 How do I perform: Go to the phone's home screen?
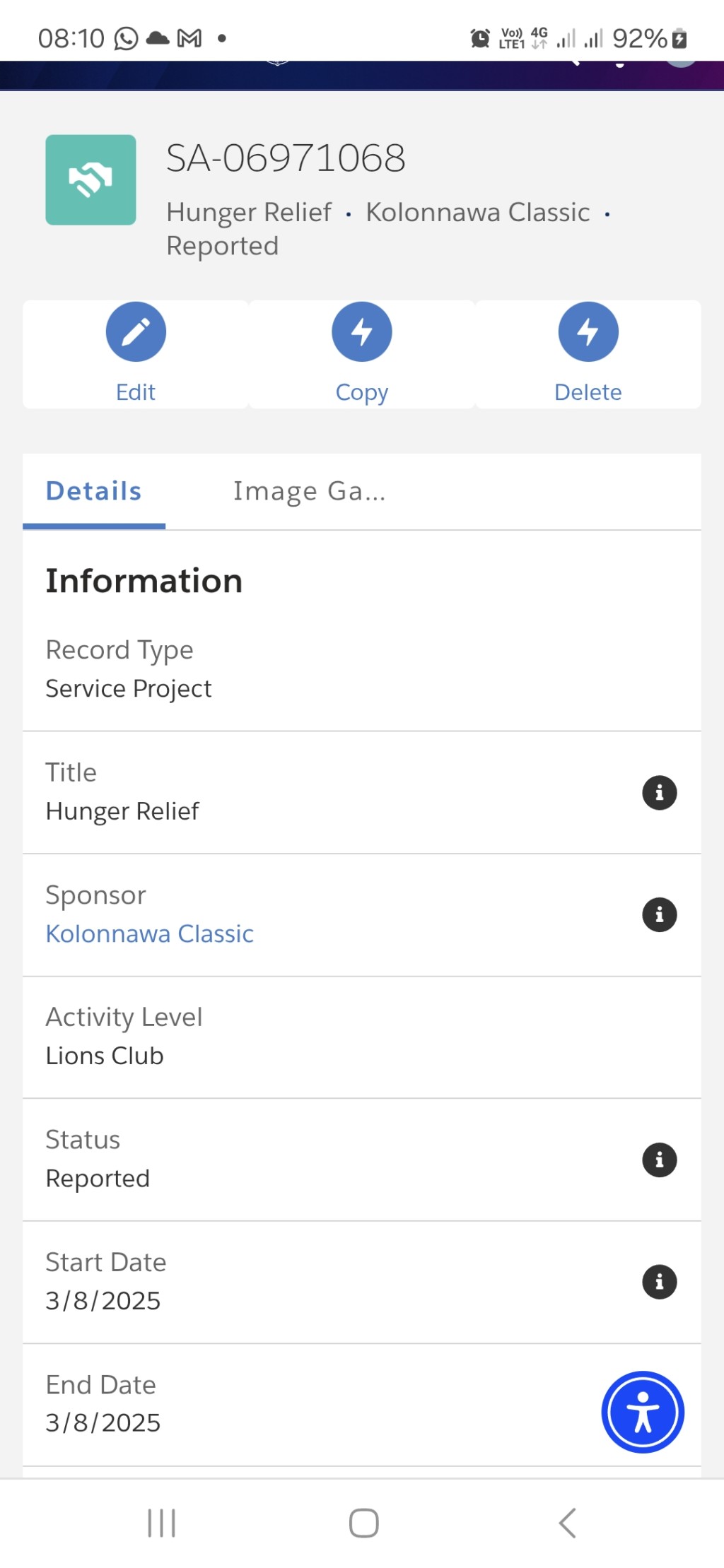click(x=363, y=1523)
